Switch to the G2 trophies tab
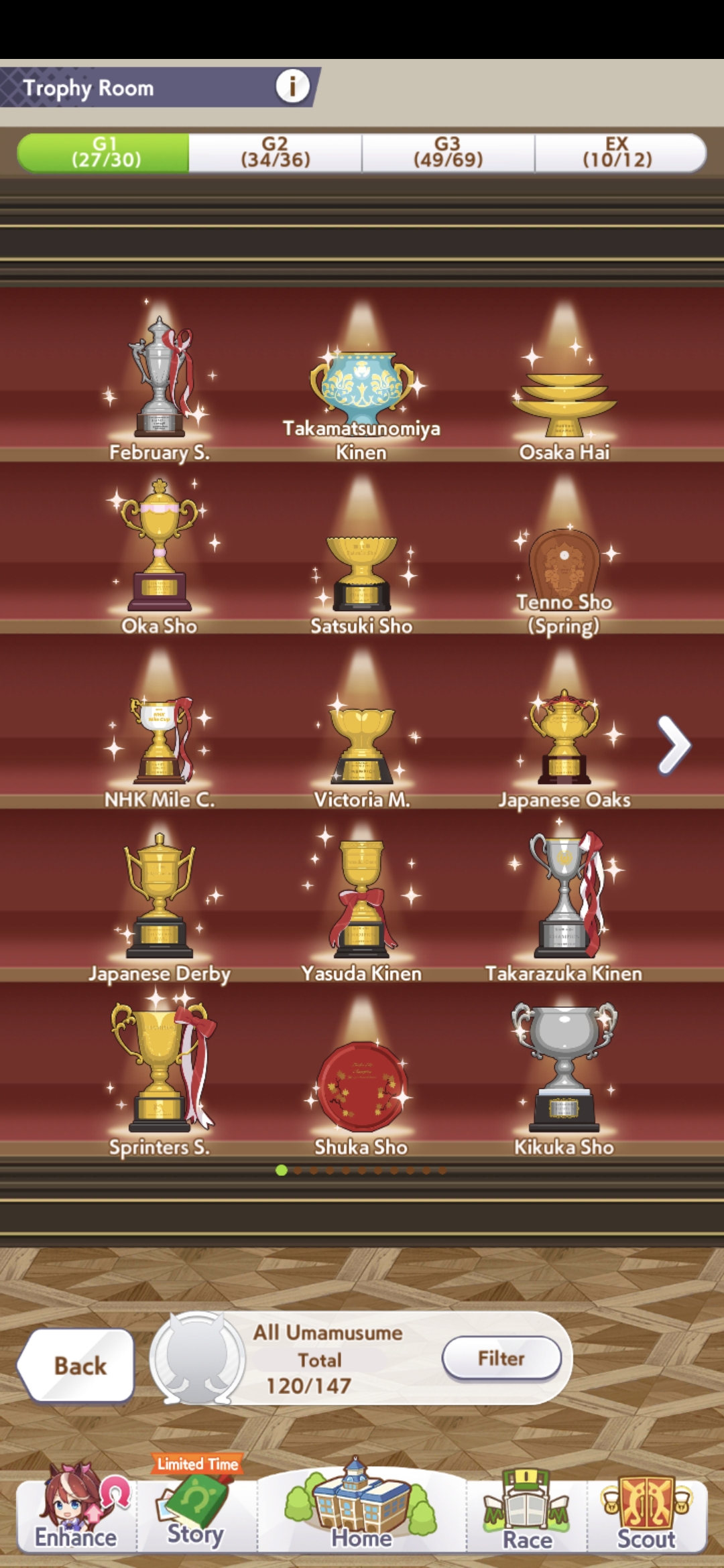 [x=275, y=153]
